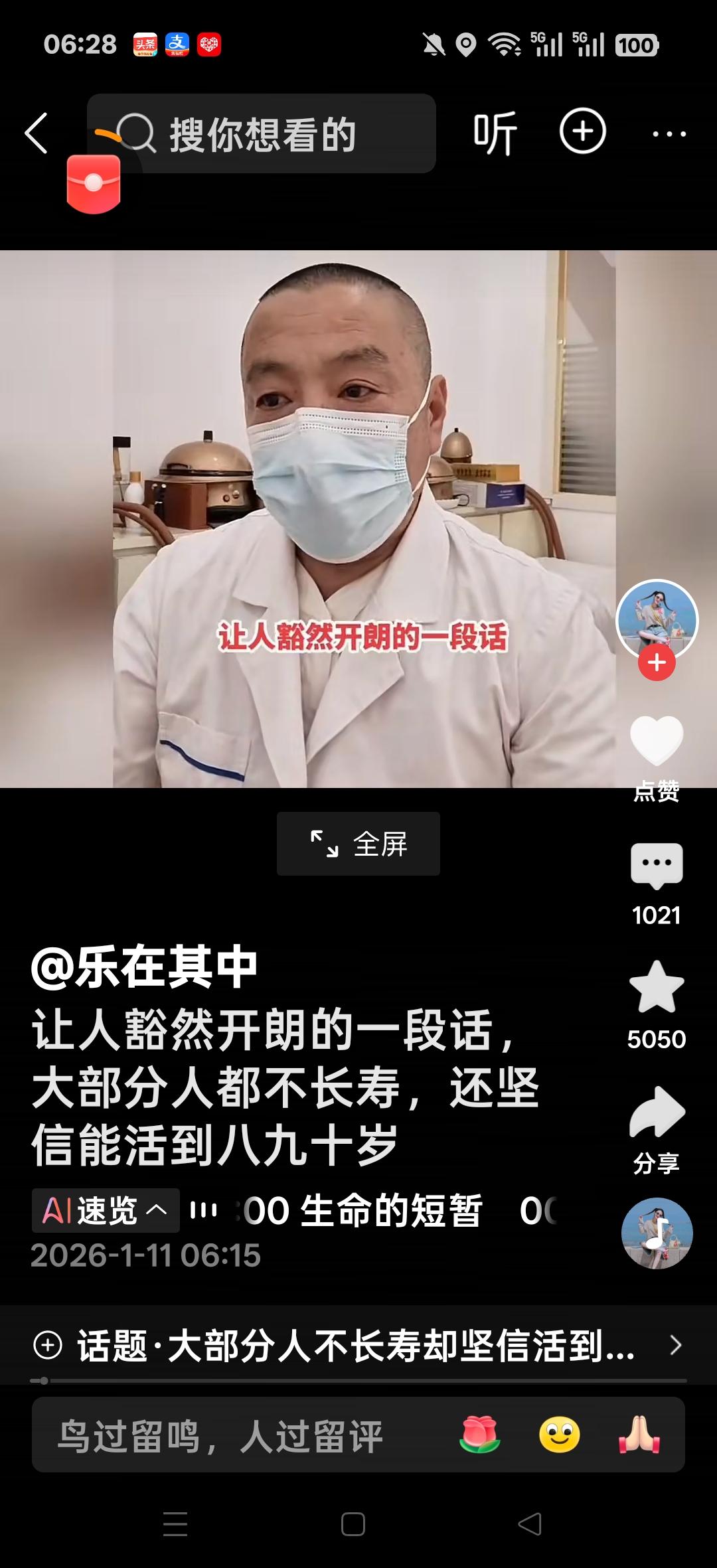Tap the back arrow to exit video

point(37,131)
